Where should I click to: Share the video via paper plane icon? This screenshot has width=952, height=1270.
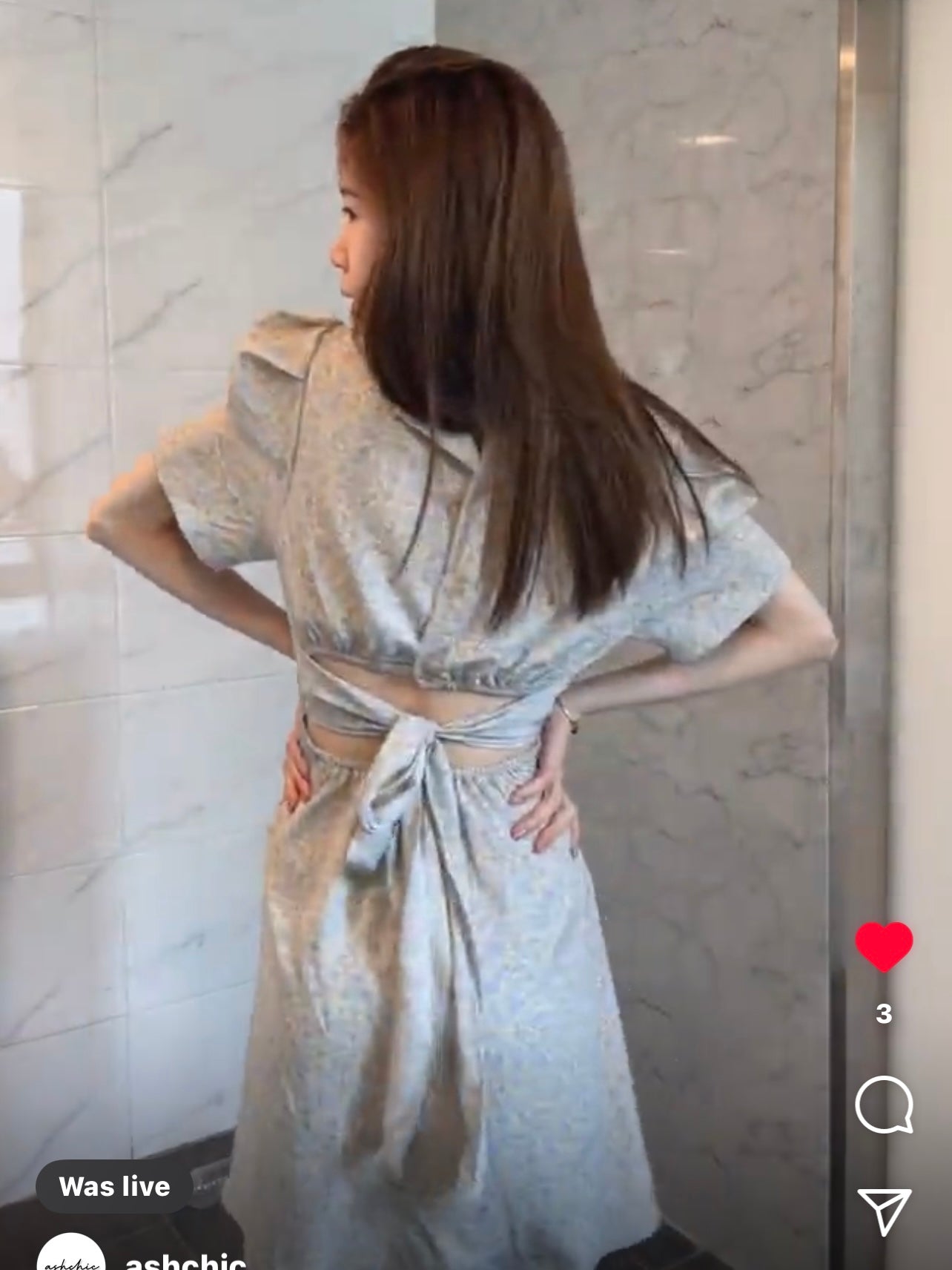(884, 1211)
